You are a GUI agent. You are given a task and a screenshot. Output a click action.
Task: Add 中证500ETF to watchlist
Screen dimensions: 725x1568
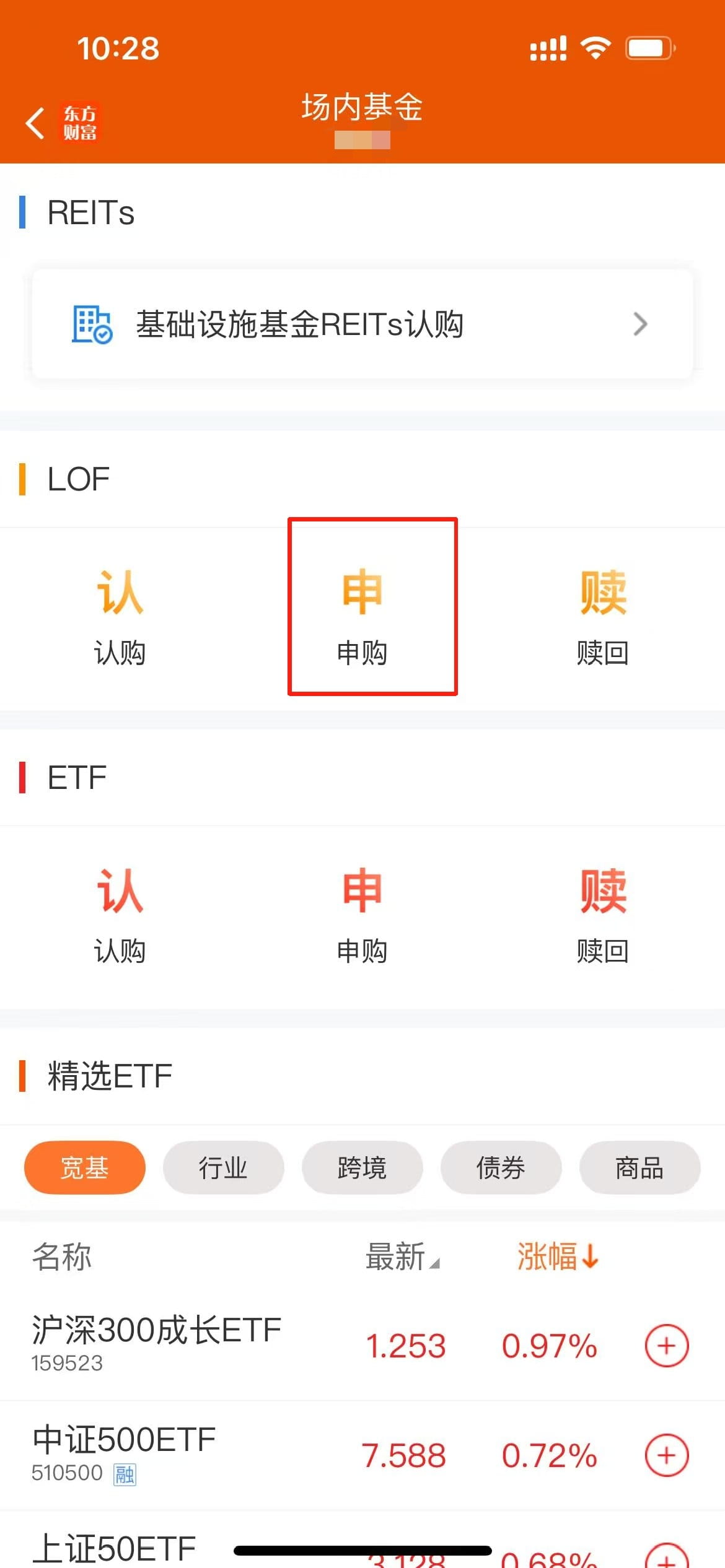tap(667, 1455)
